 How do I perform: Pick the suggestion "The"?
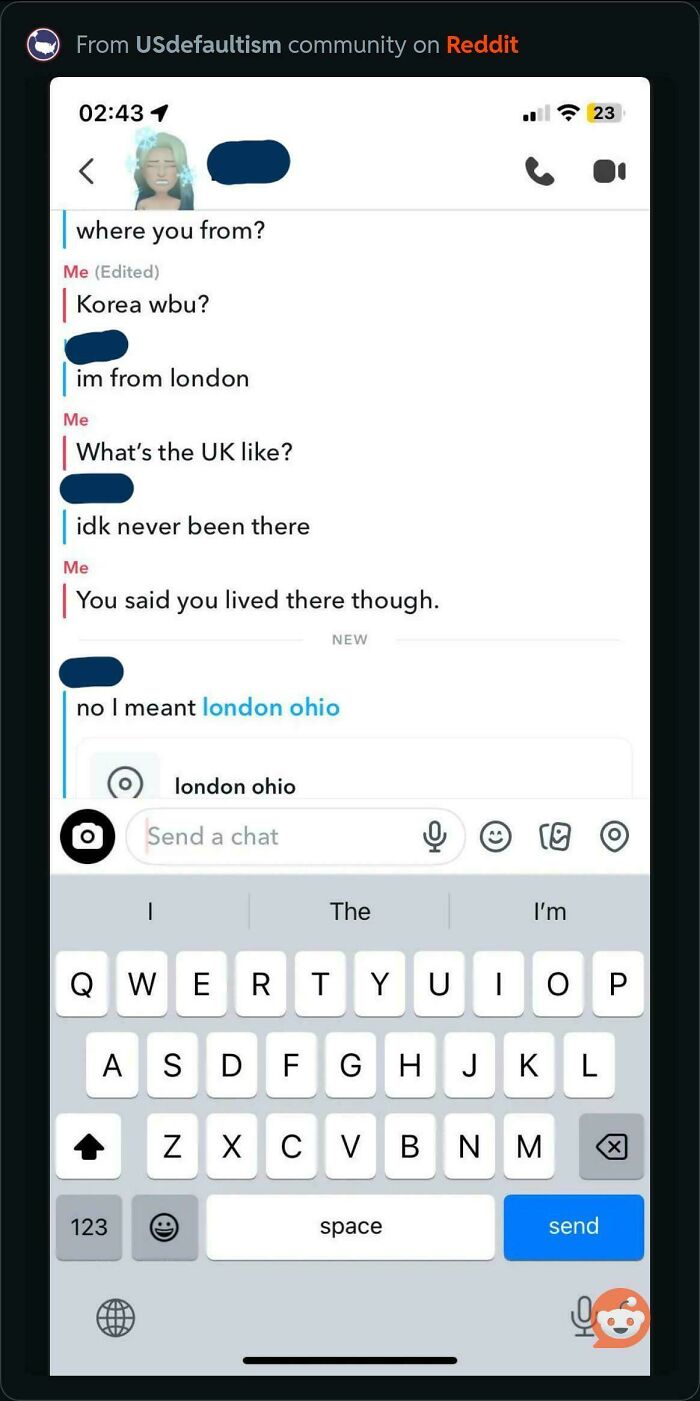click(350, 911)
